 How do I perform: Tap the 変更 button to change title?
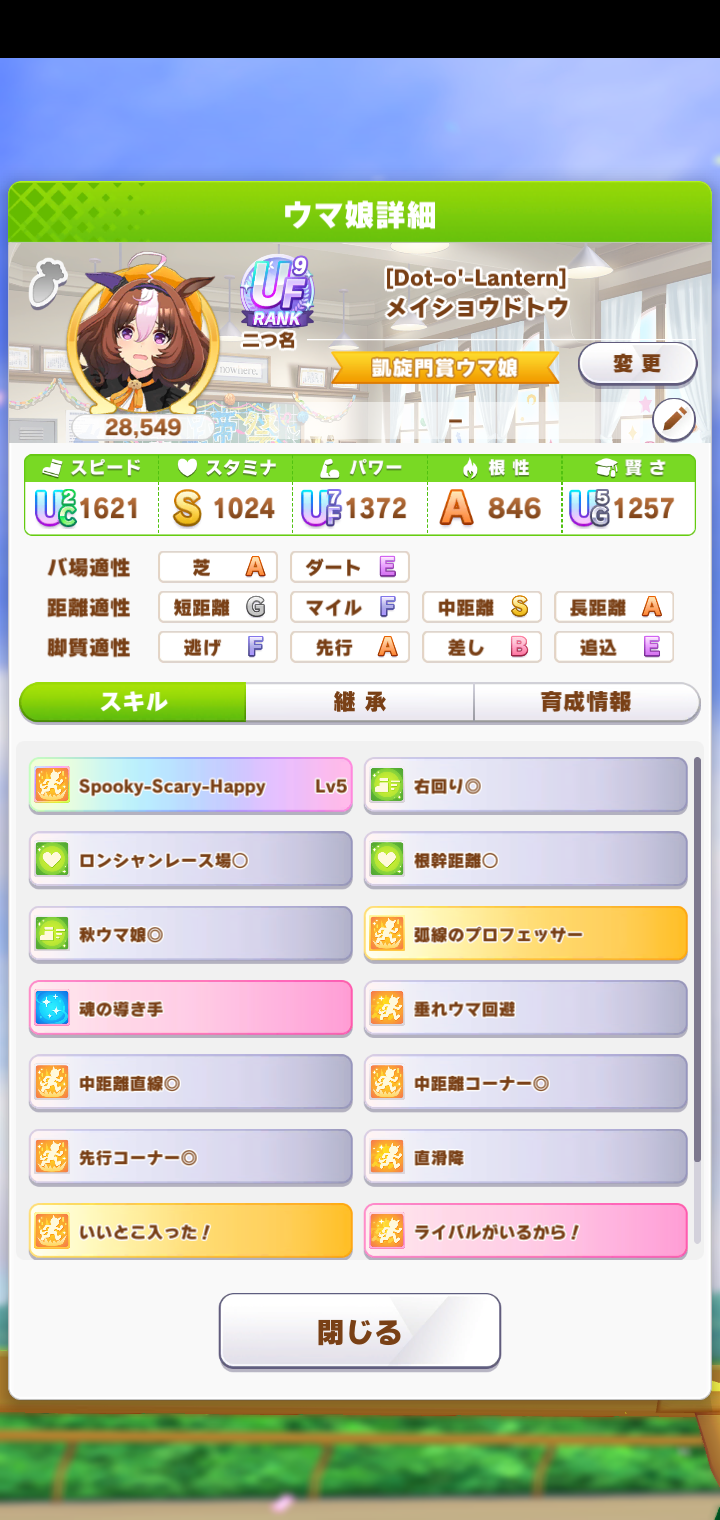pyautogui.click(x=637, y=364)
